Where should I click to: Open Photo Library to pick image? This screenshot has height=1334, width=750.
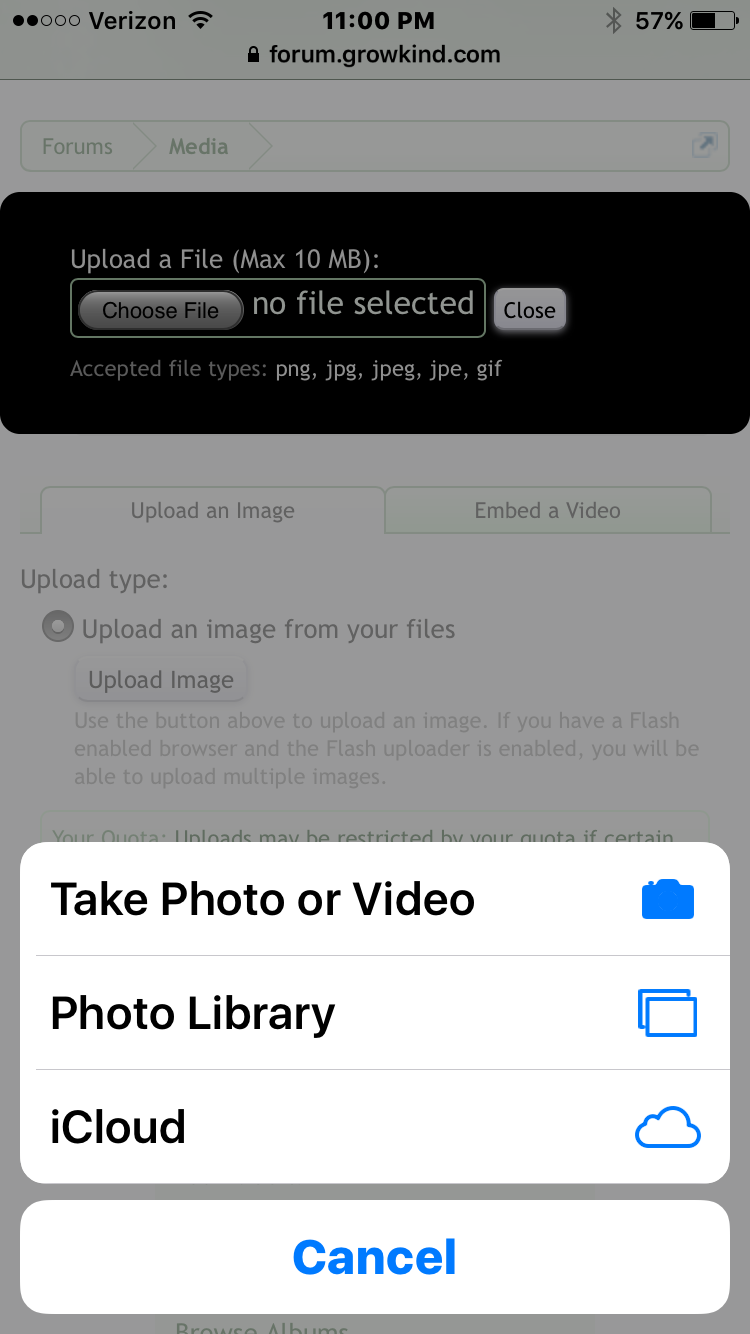click(375, 1013)
